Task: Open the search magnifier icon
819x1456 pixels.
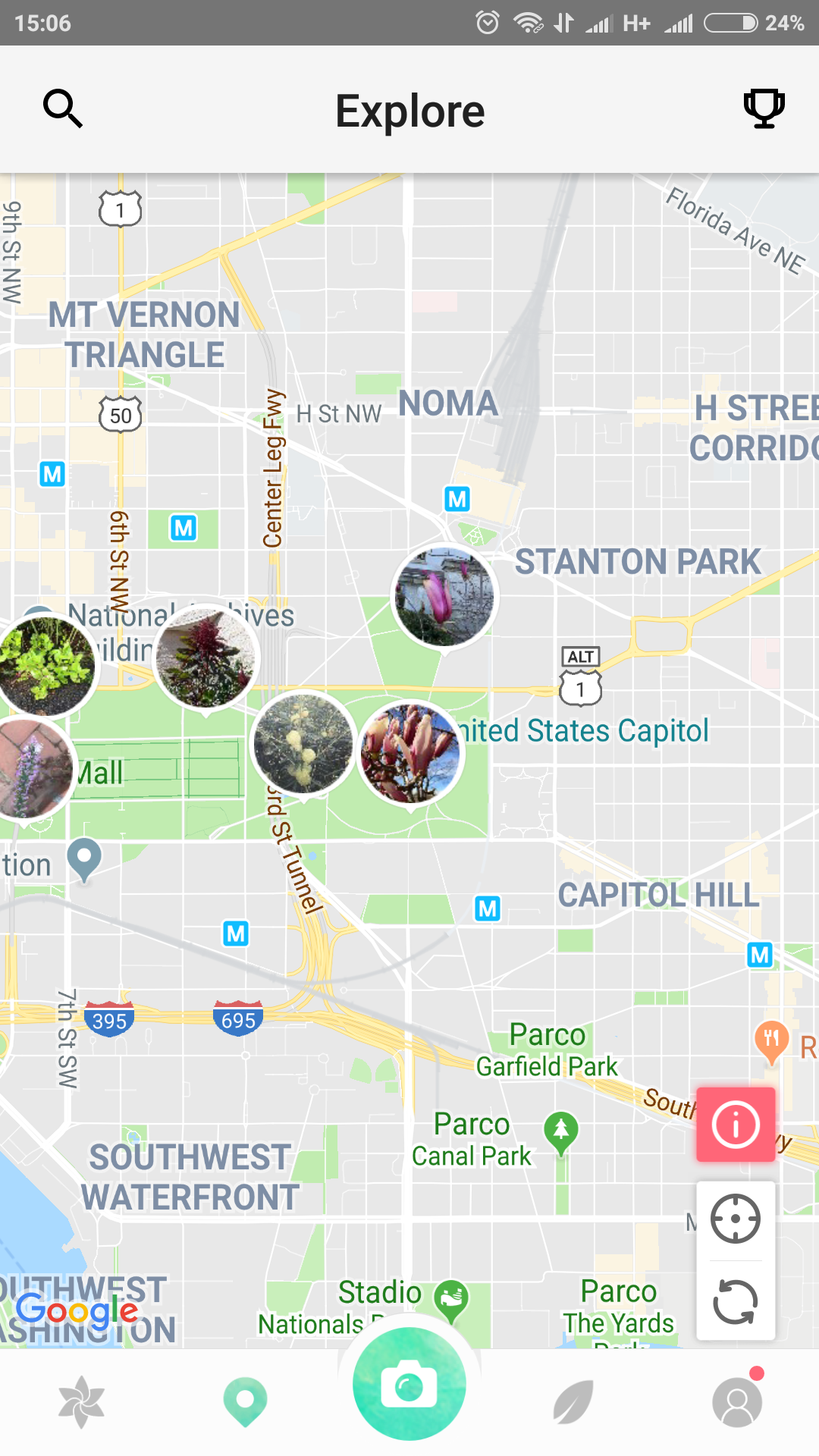Action: click(63, 109)
